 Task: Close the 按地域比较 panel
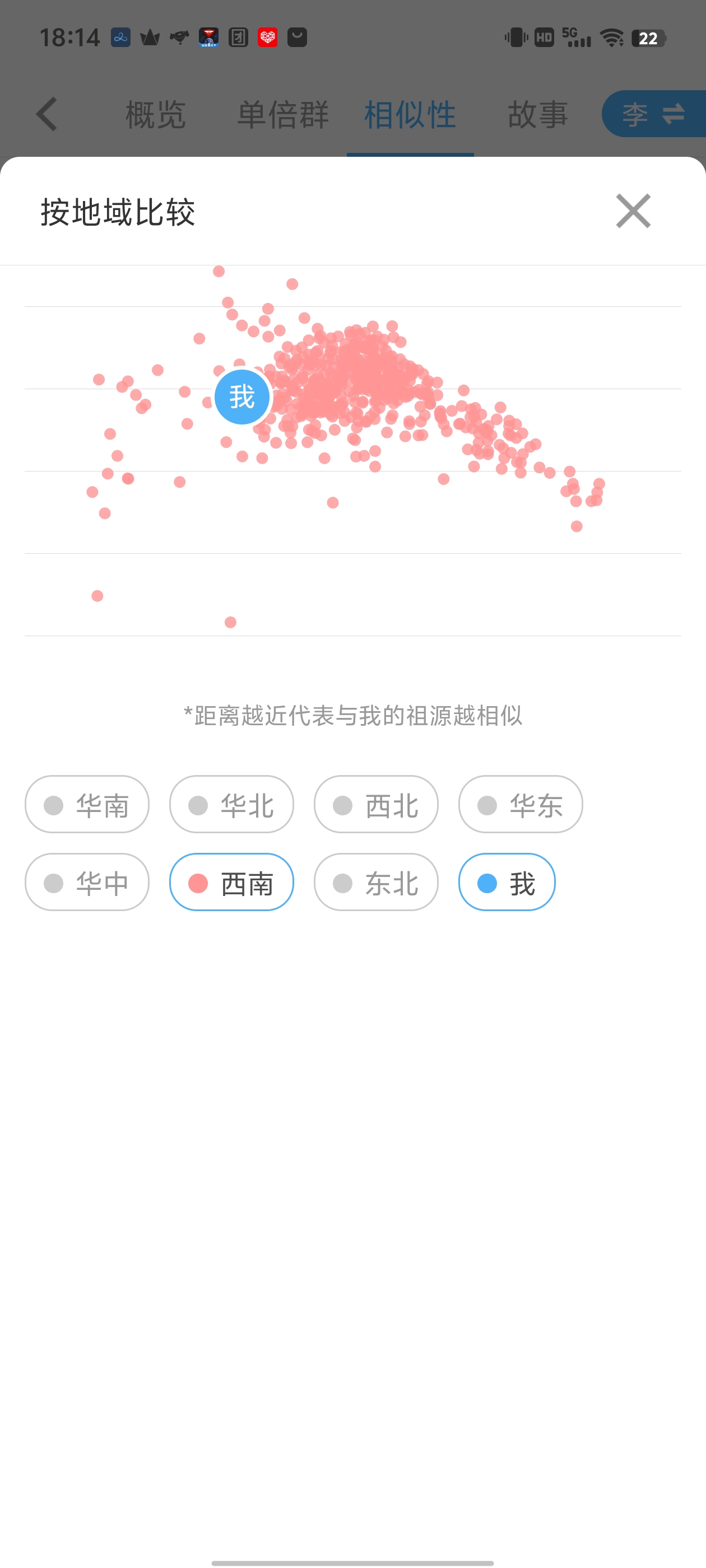click(633, 211)
